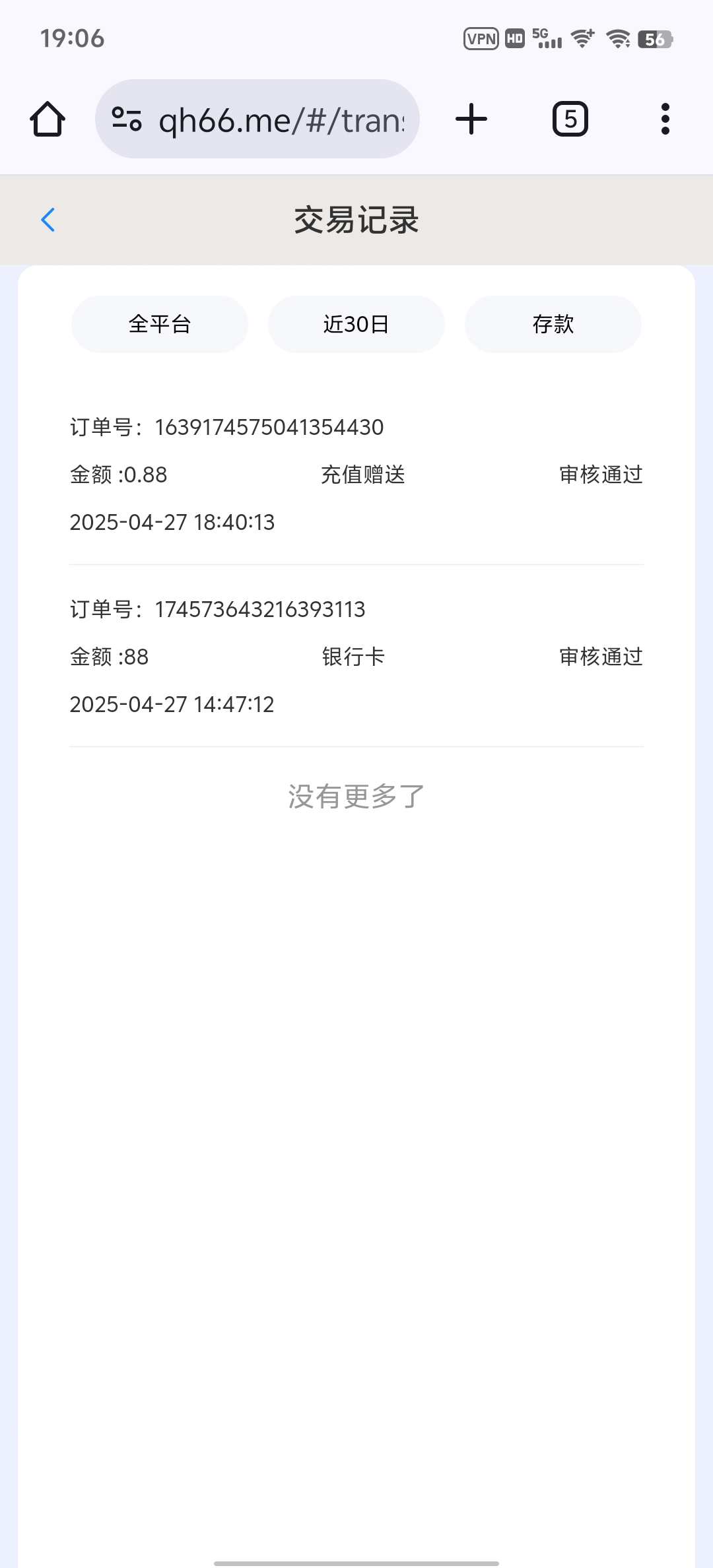Tap the home icon in browser toolbar
Viewport: 713px width, 1568px height.
pos(49,119)
